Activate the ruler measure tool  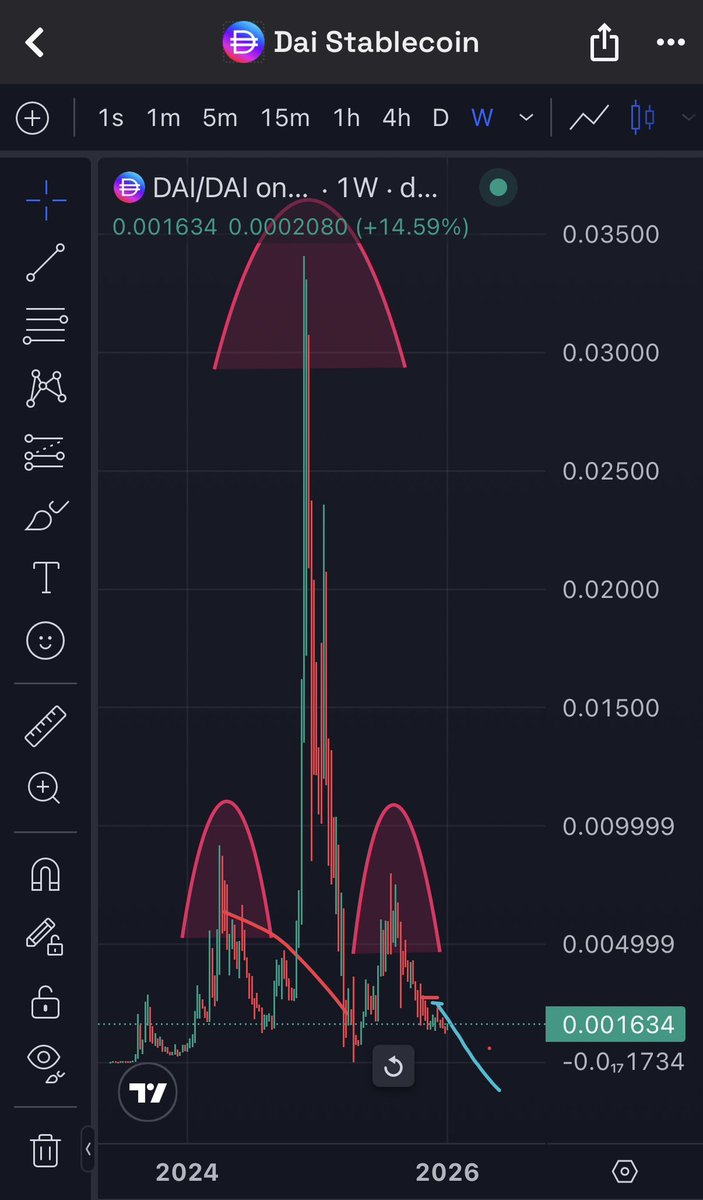pos(46,727)
